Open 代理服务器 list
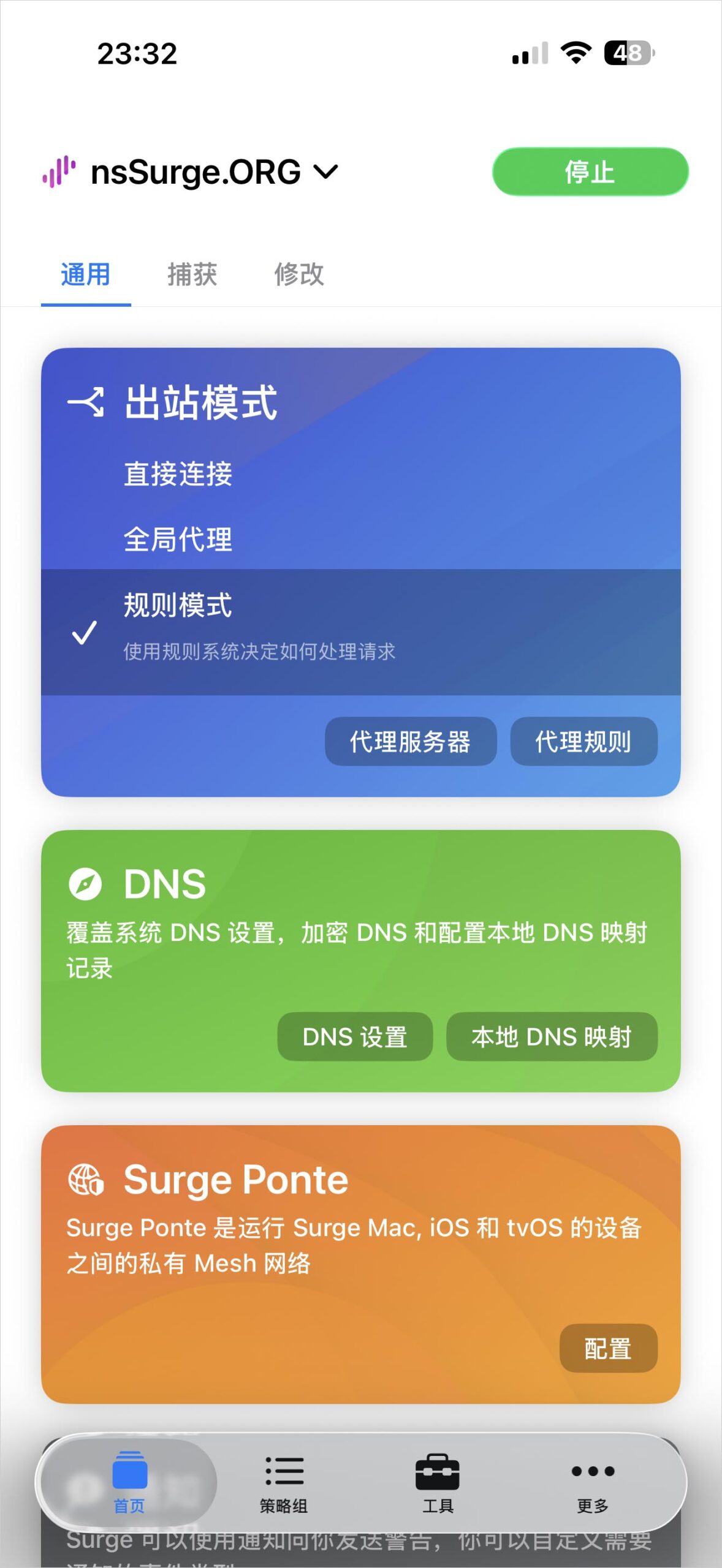The height and width of the screenshot is (1568, 722). (410, 742)
